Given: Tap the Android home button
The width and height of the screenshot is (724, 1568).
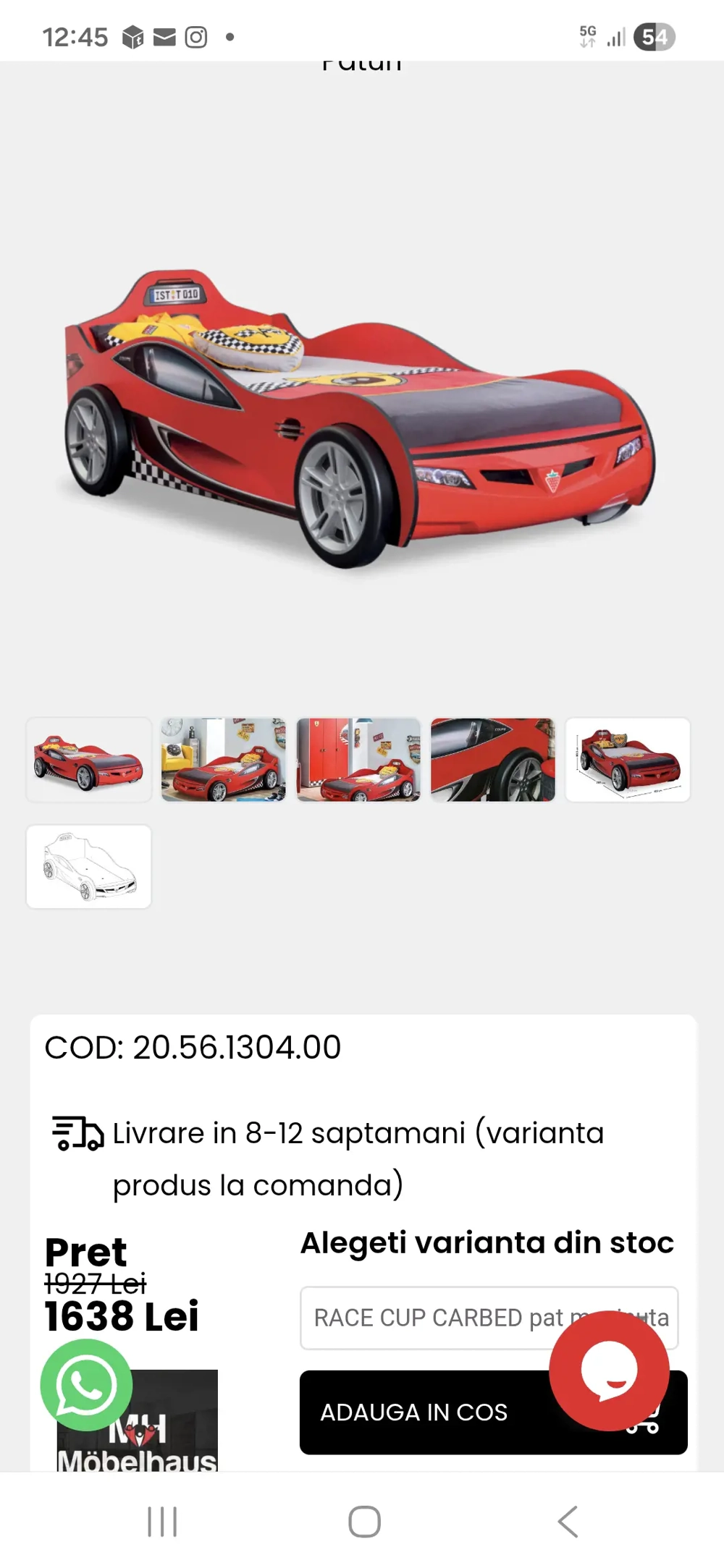Looking at the screenshot, I should point(364,1520).
